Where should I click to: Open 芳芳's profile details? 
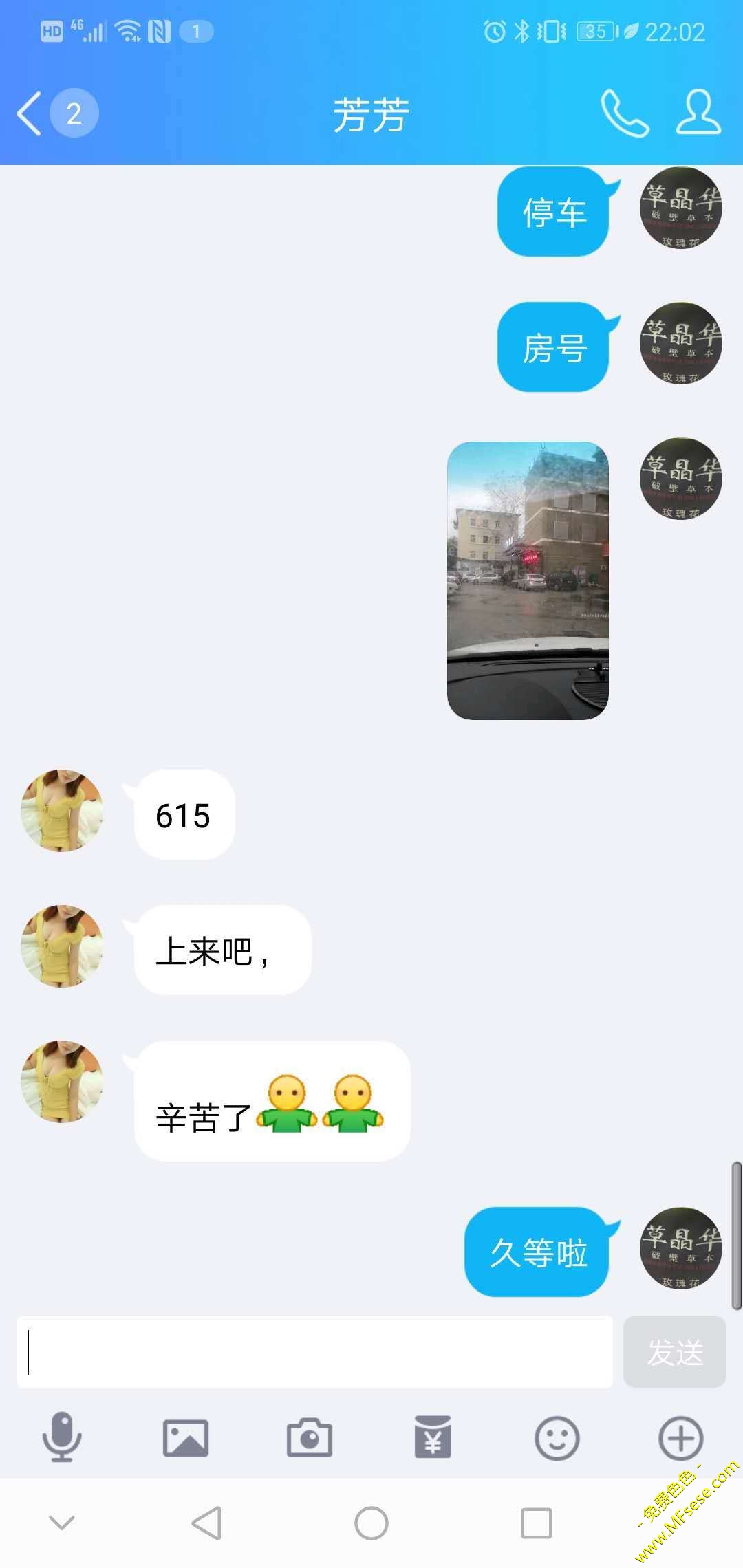pyautogui.click(x=698, y=112)
